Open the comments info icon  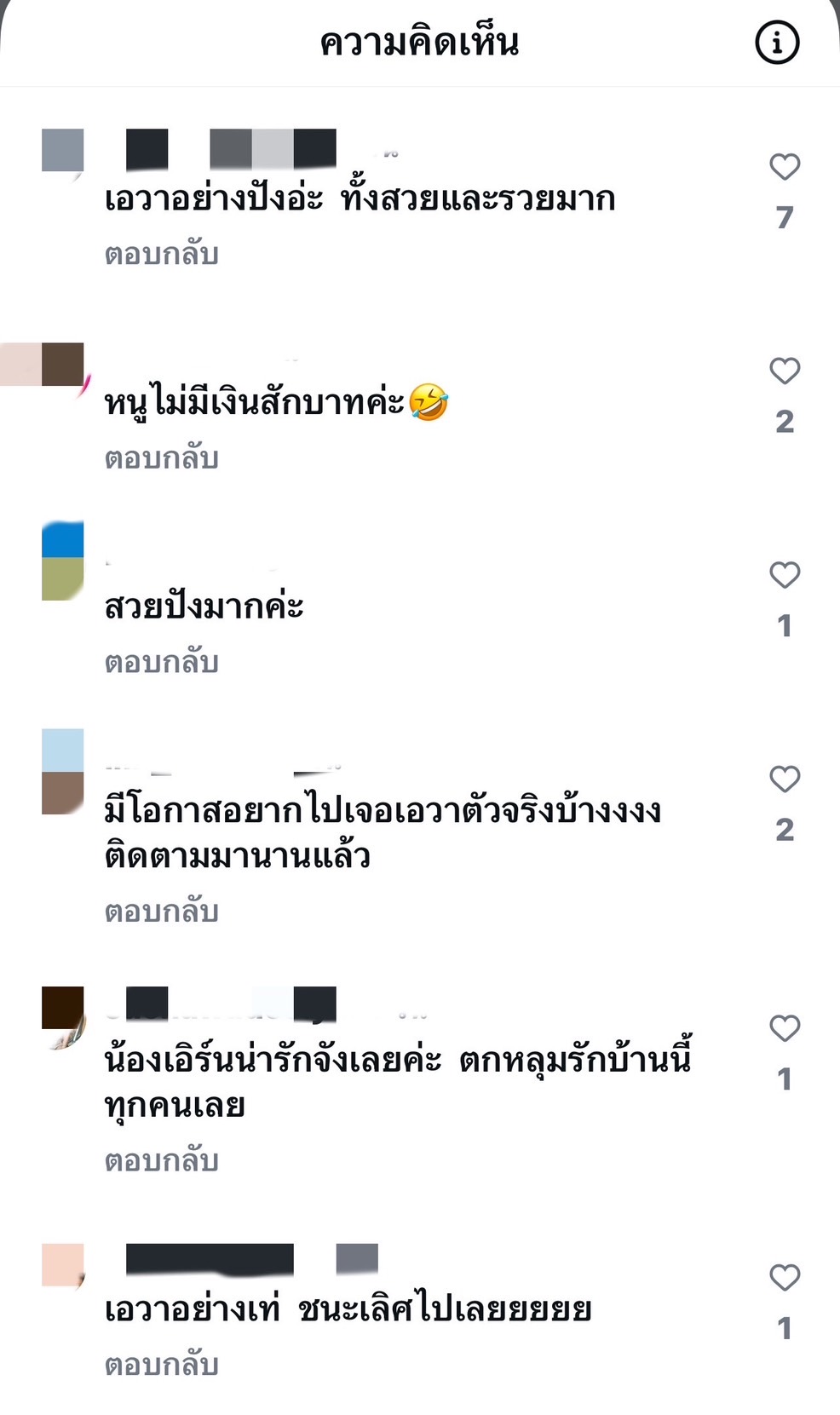point(777,43)
